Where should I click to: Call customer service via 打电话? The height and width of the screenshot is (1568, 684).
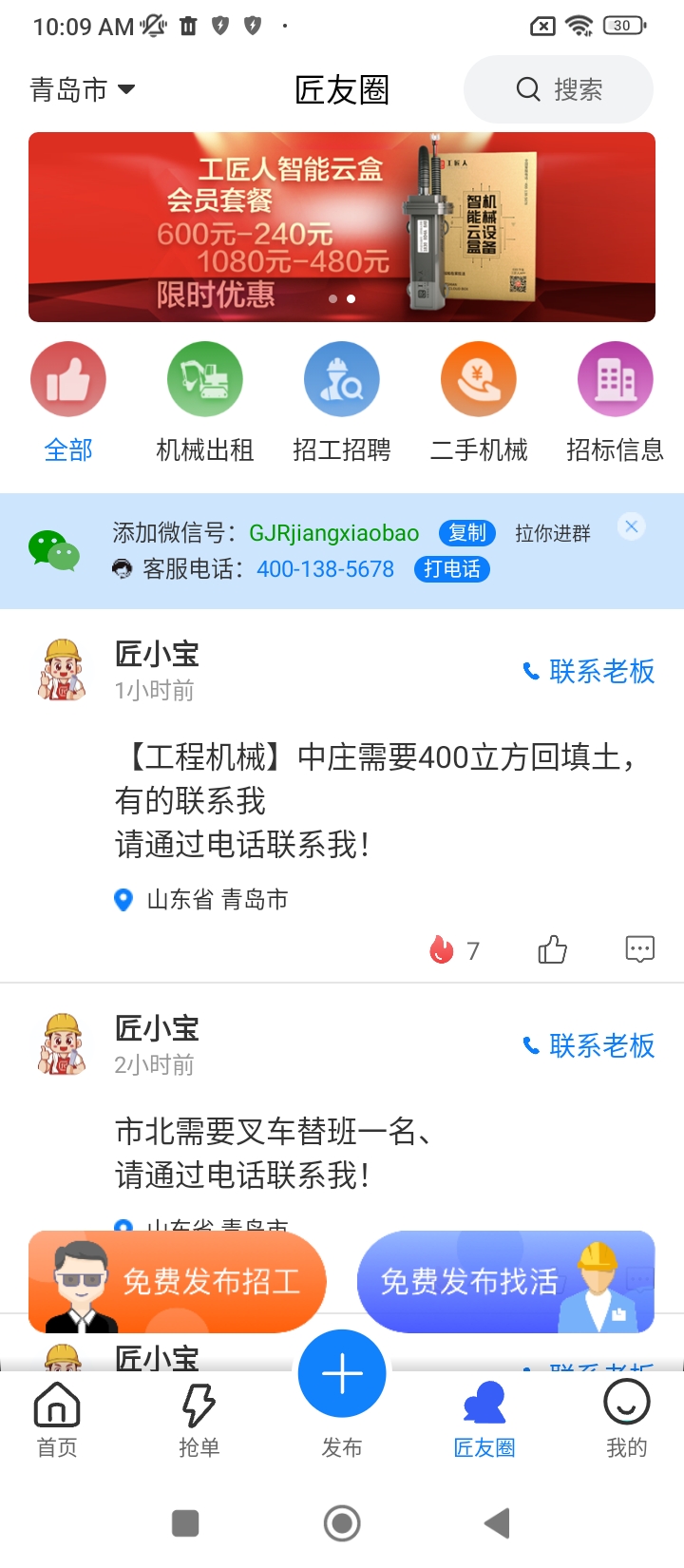[x=451, y=569]
